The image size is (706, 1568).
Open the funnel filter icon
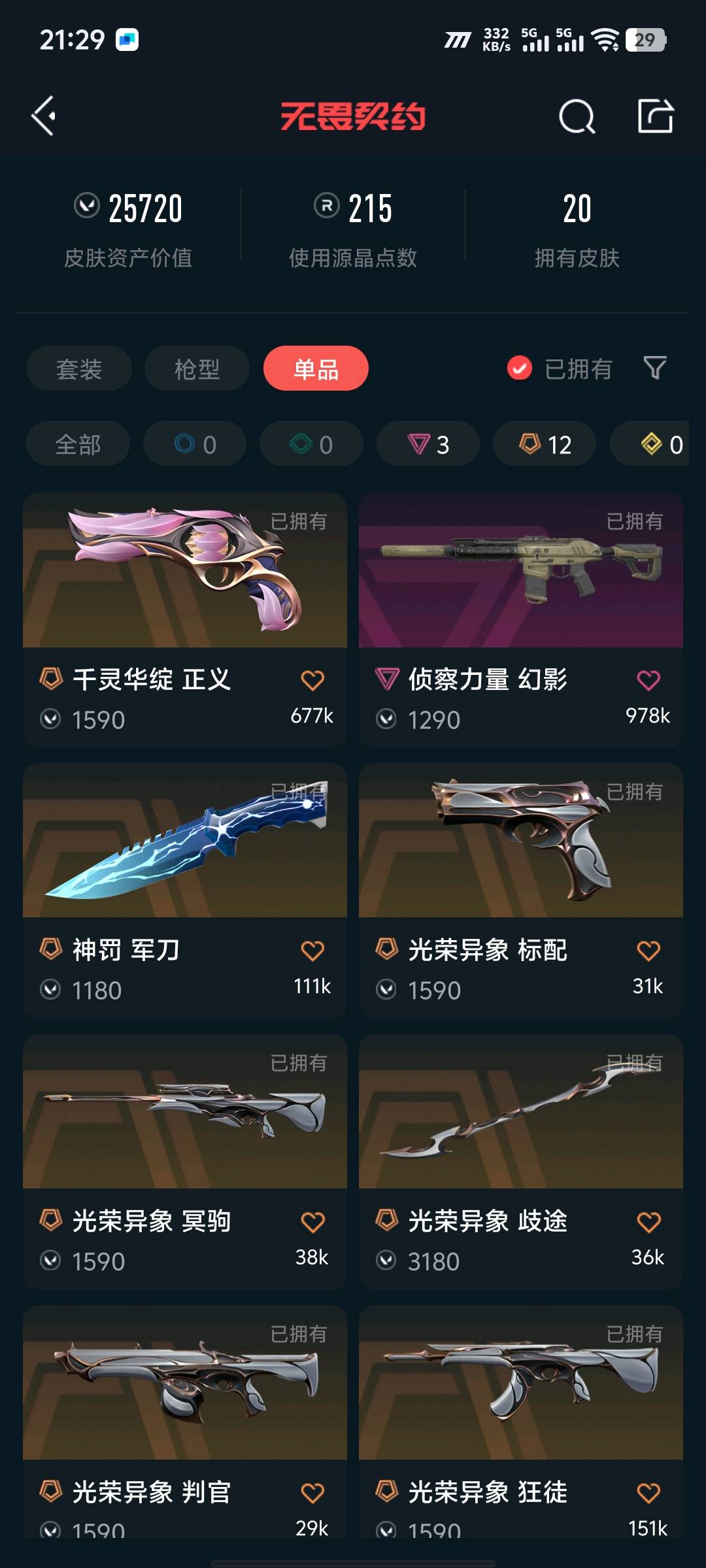point(655,368)
